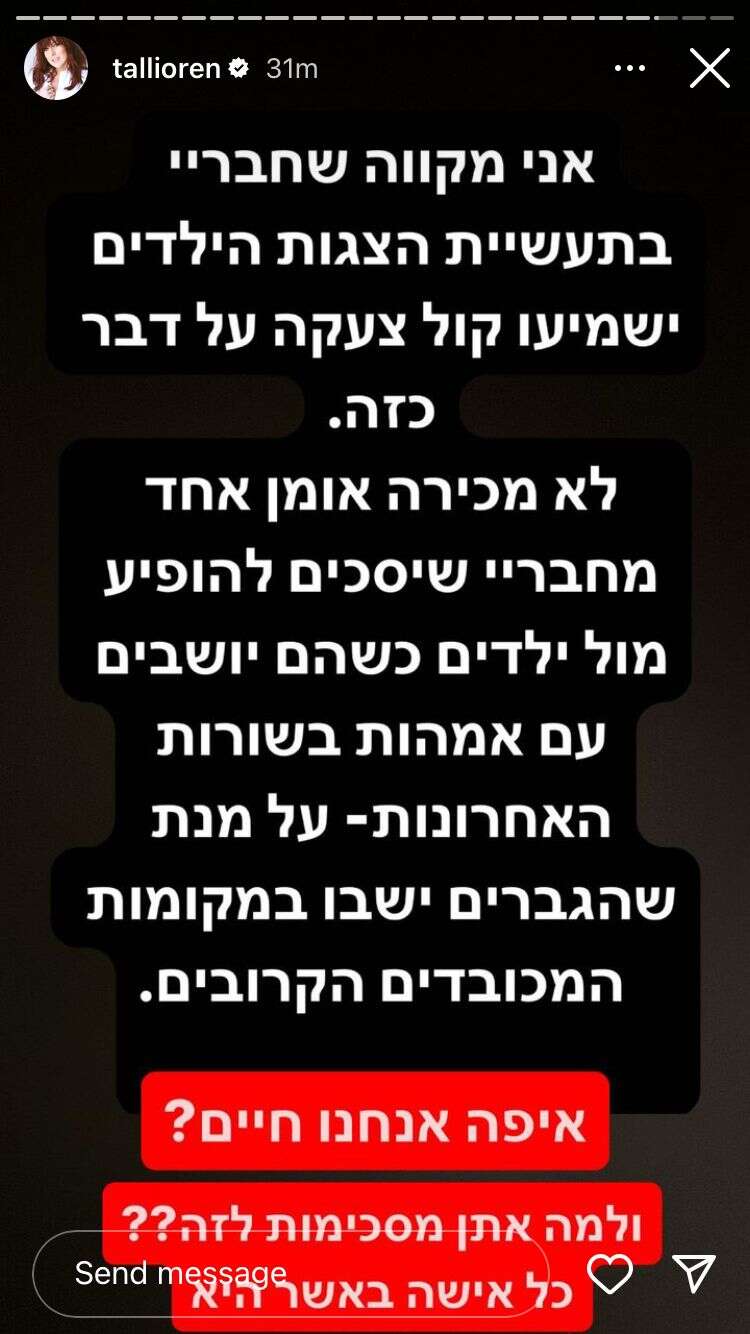Tap the tallioren username
This screenshot has height=1334, width=750.
click(166, 69)
